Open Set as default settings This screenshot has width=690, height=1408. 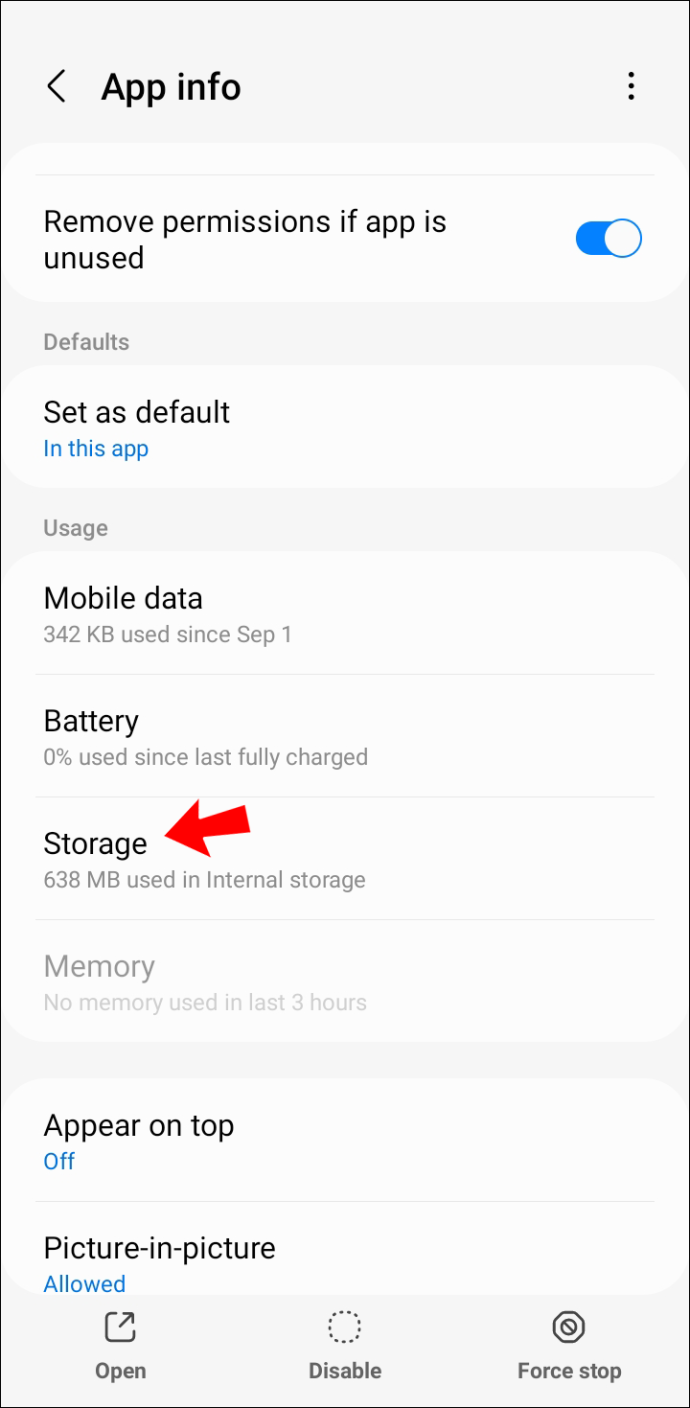[345, 429]
